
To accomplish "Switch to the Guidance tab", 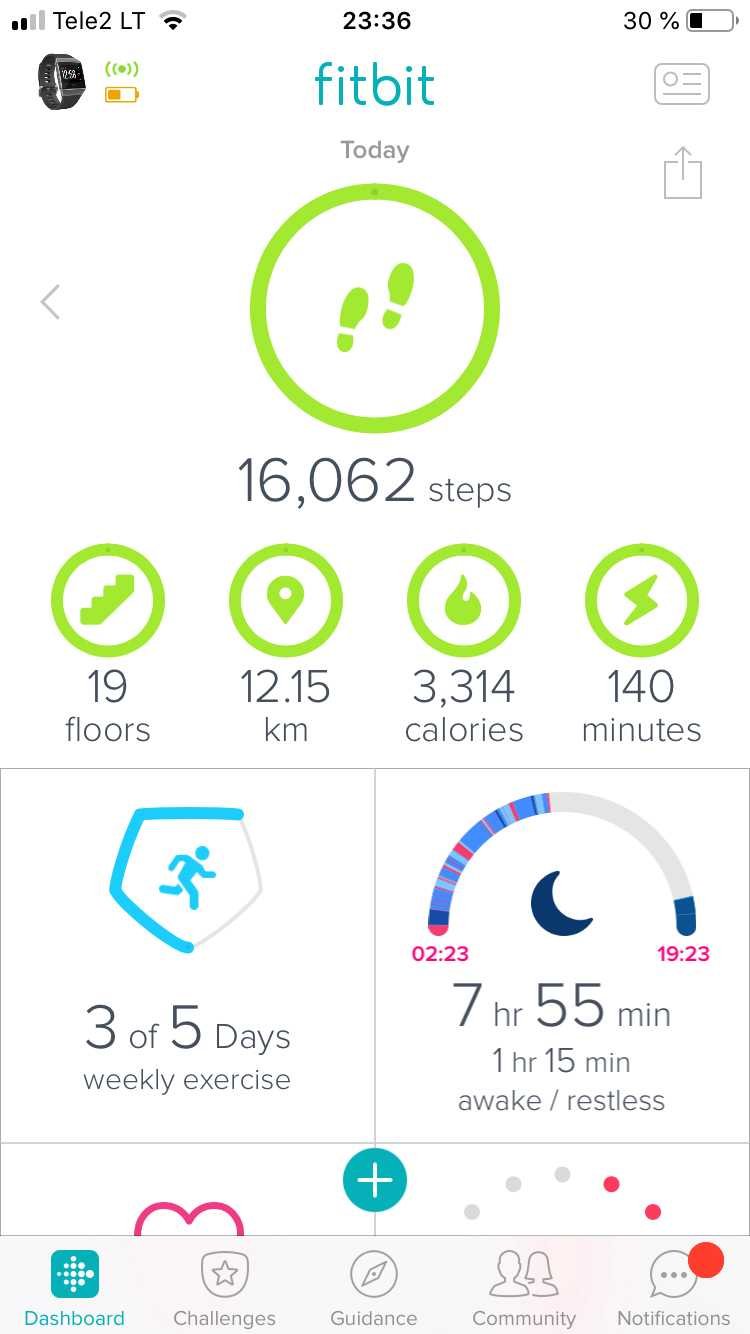I will click(x=374, y=1290).
